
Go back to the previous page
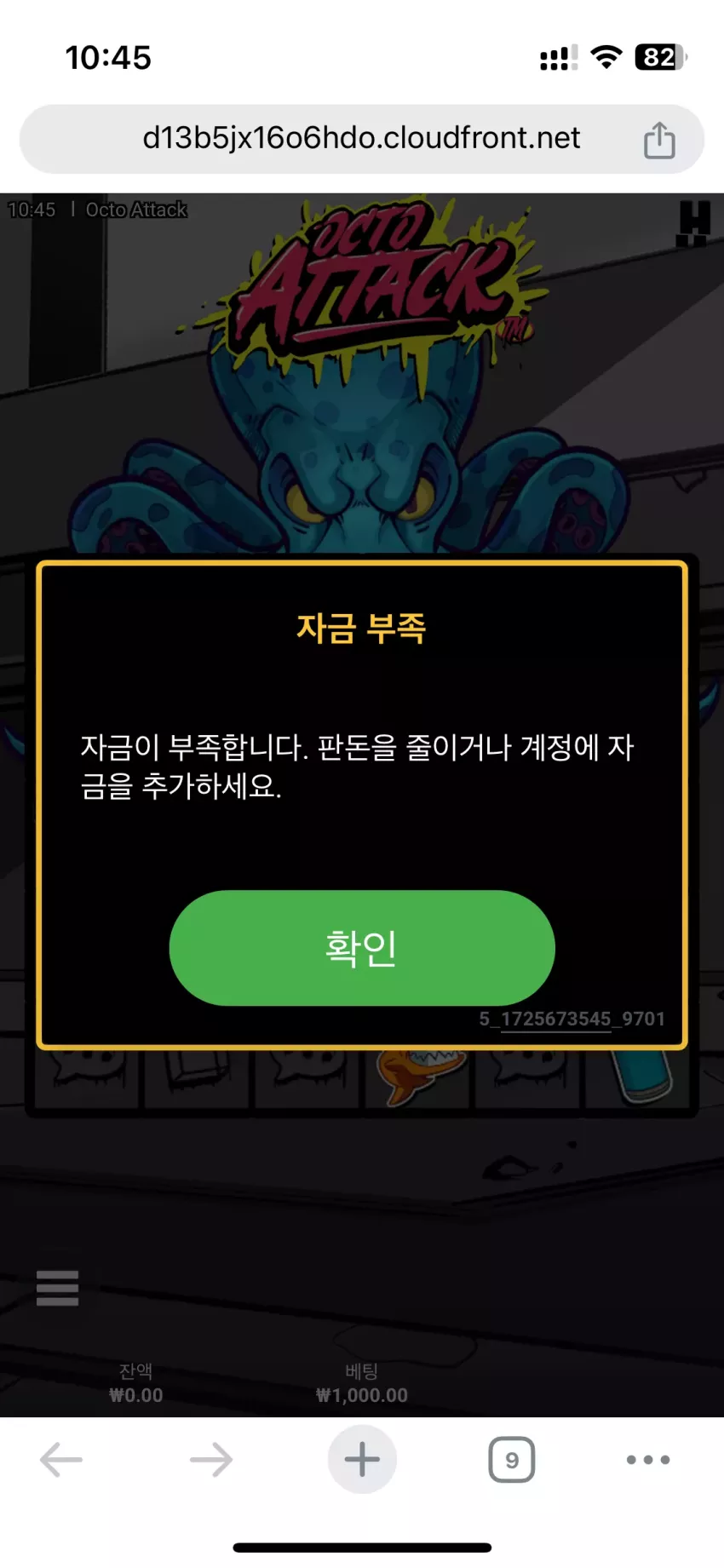[x=61, y=1459]
